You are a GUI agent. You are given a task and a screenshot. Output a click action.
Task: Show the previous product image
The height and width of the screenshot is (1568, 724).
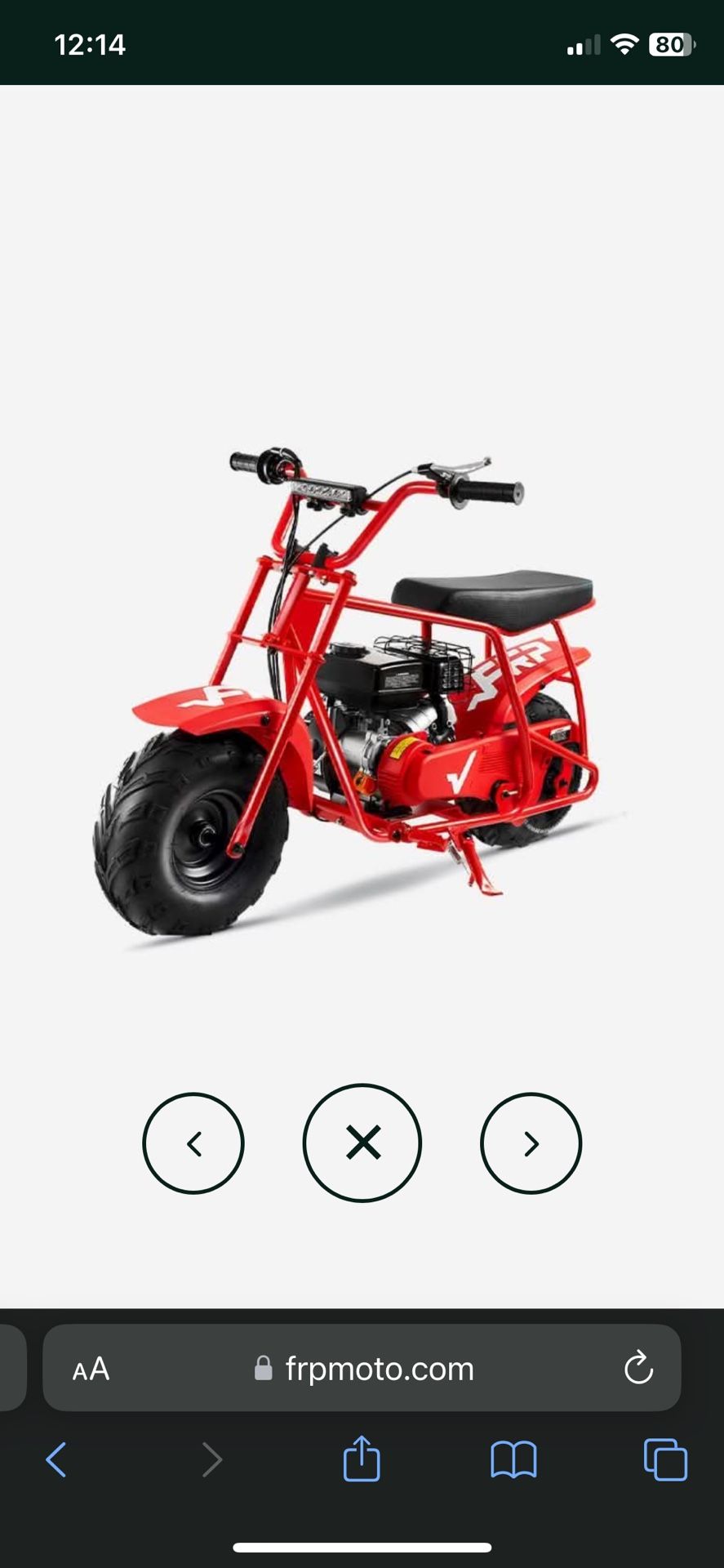193,1143
